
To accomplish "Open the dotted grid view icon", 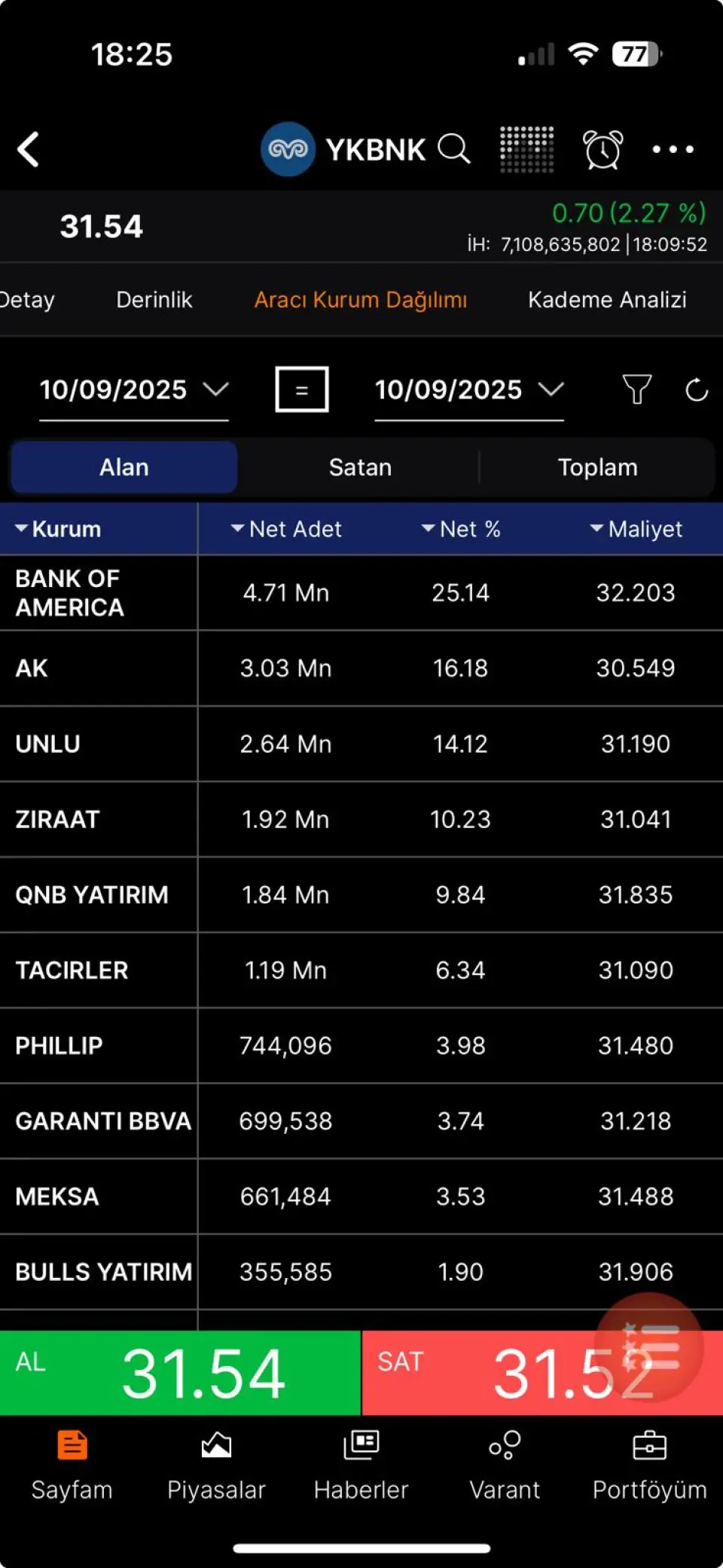I will (526, 149).
